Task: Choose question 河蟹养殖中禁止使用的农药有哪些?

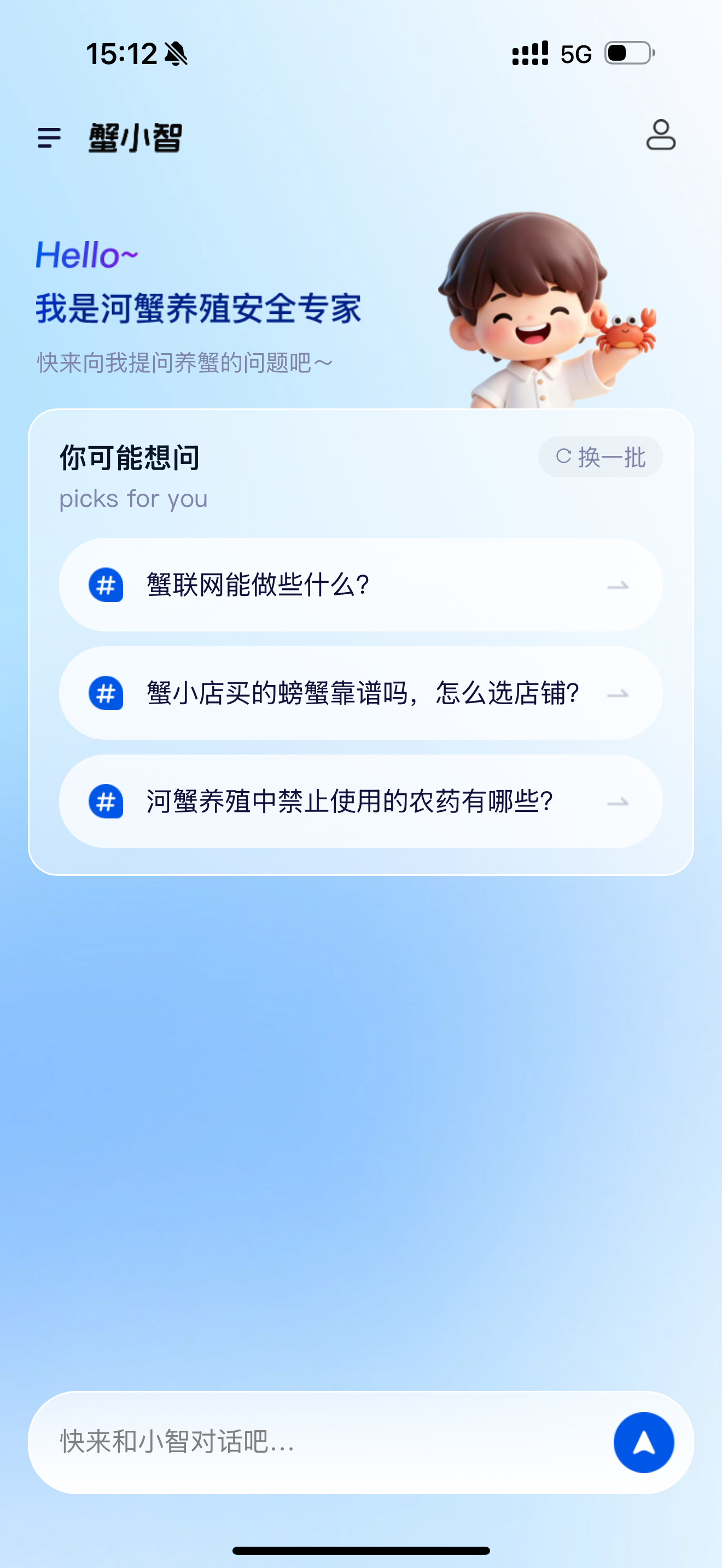Action: click(360, 801)
